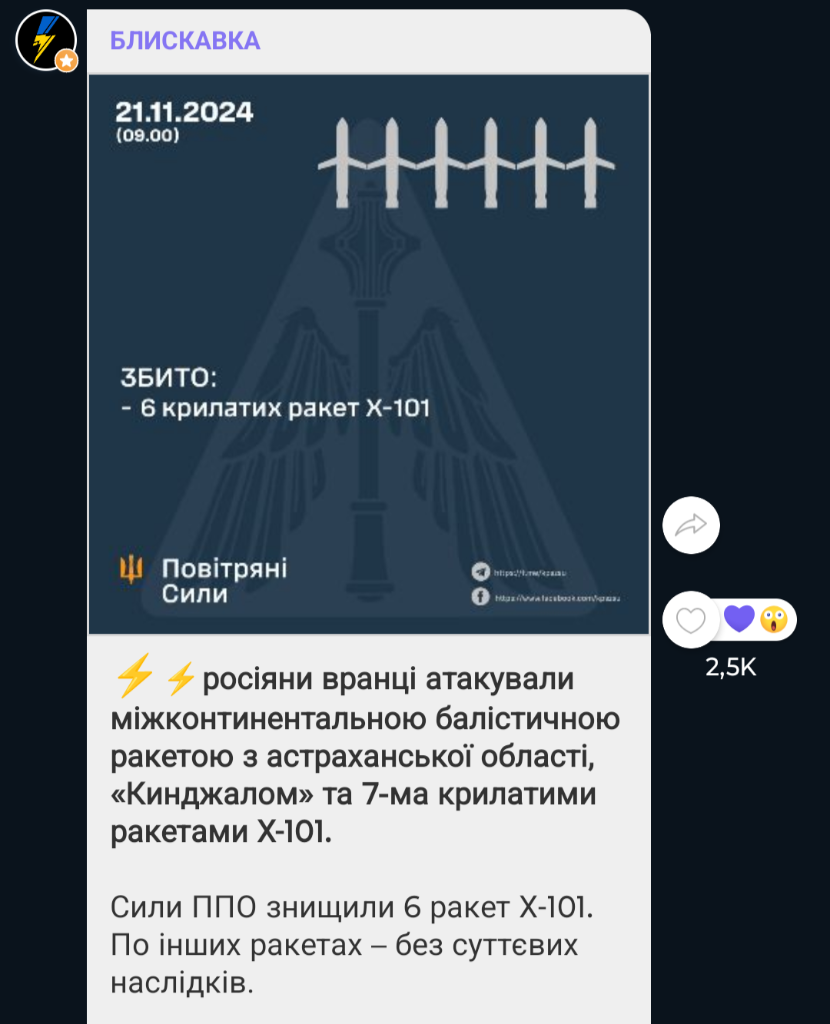This screenshot has width=830, height=1024.
Task: Add a reaction with the outlined heart
Action: pos(691,620)
